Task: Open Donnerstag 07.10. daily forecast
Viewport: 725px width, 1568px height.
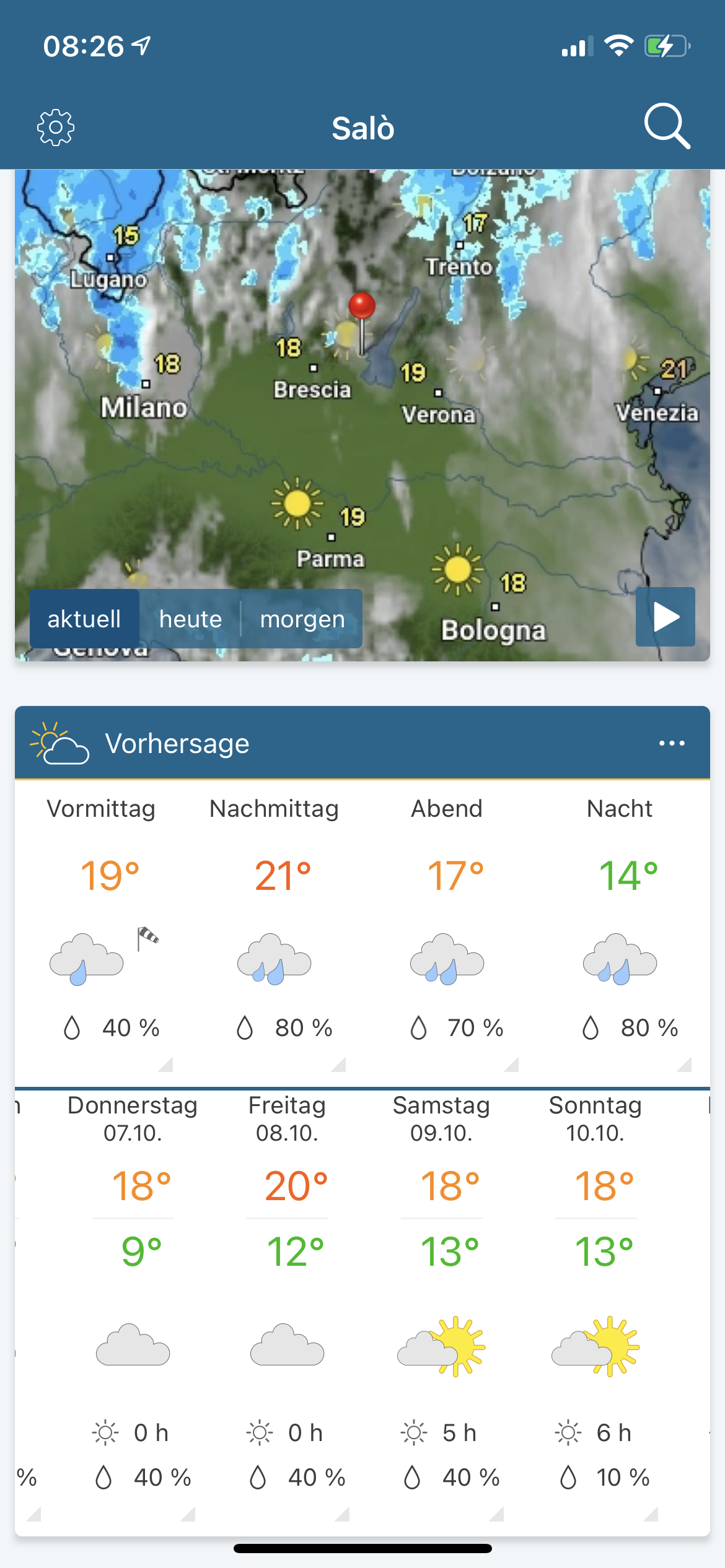Action: coord(133,1300)
